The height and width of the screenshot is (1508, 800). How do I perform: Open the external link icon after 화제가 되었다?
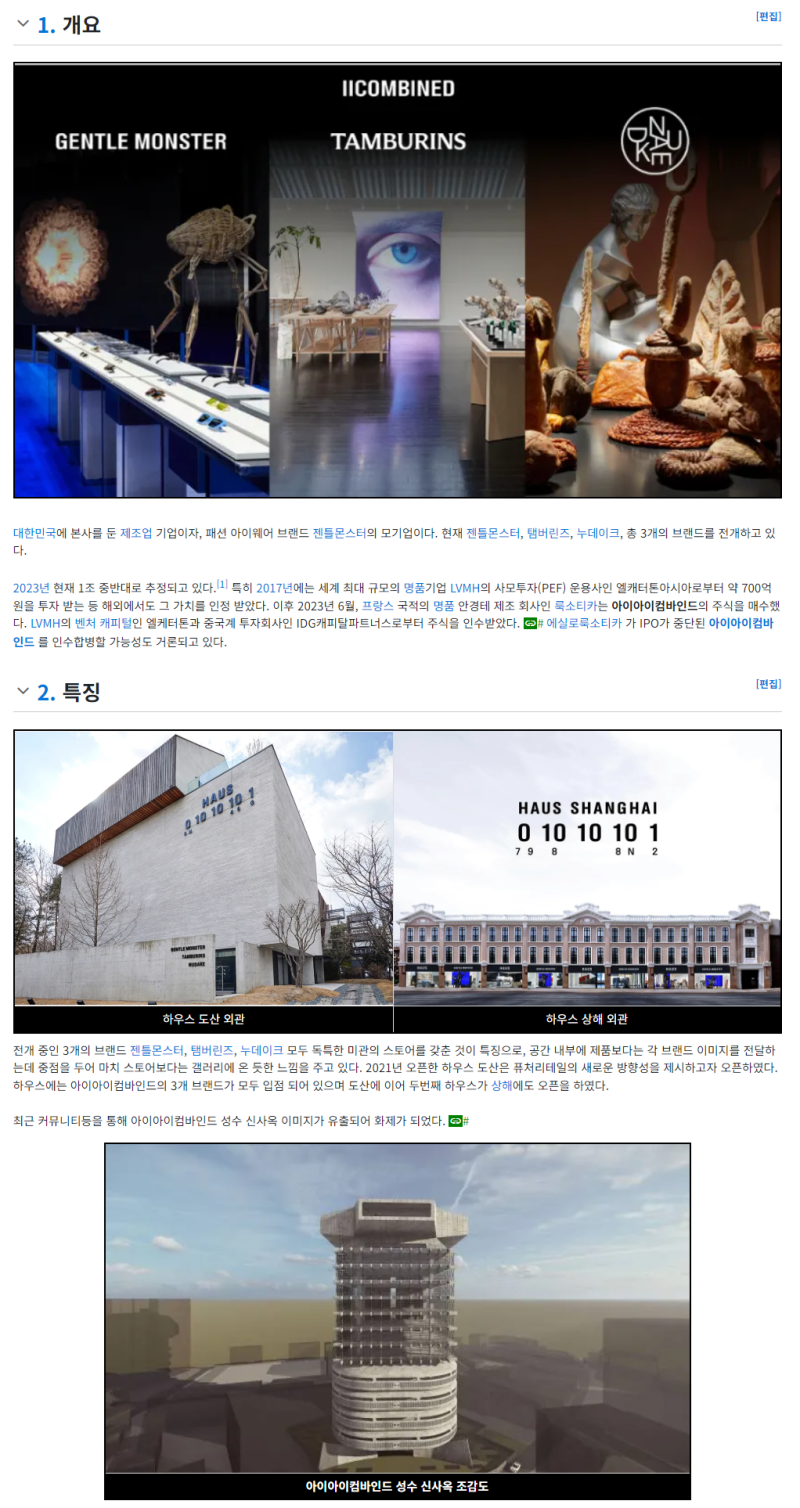(x=458, y=1120)
